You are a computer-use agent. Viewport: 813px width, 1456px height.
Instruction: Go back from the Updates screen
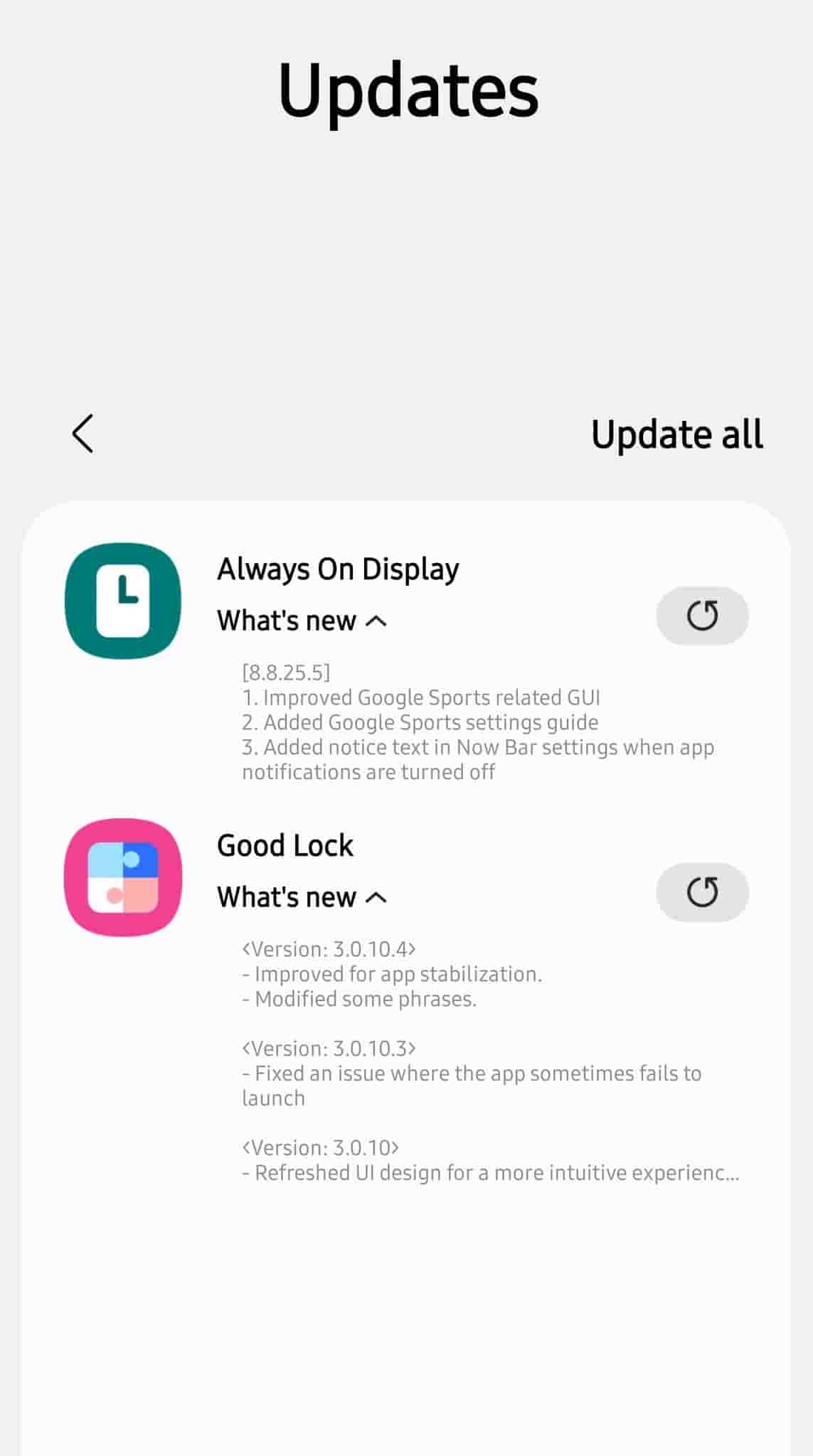point(83,434)
